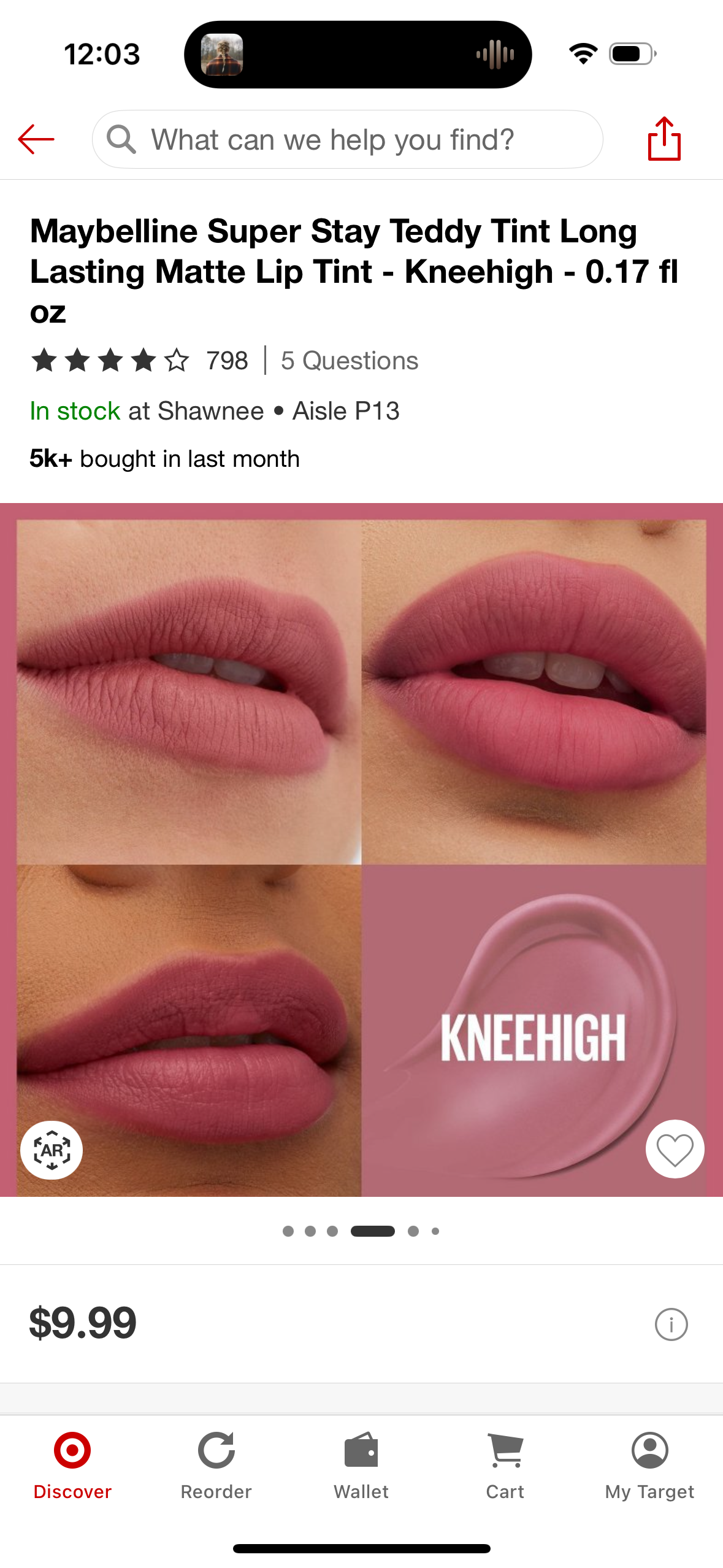This screenshot has height=1568, width=723.
Task: View the 5 Questions section
Action: click(x=349, y=361)
